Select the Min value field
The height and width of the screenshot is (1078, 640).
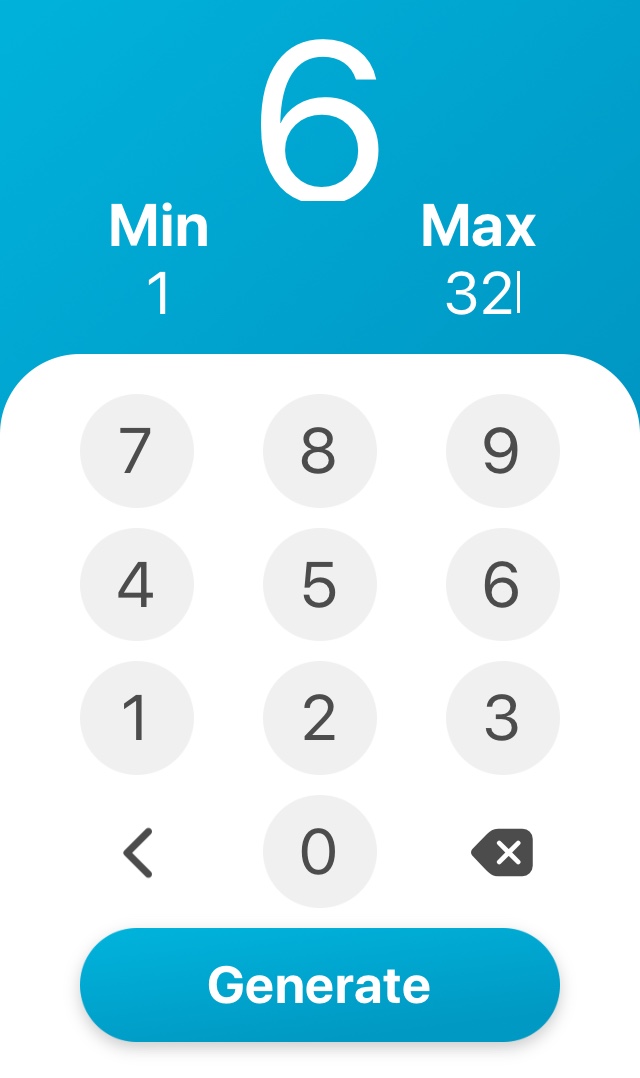(x=159, y=294)
